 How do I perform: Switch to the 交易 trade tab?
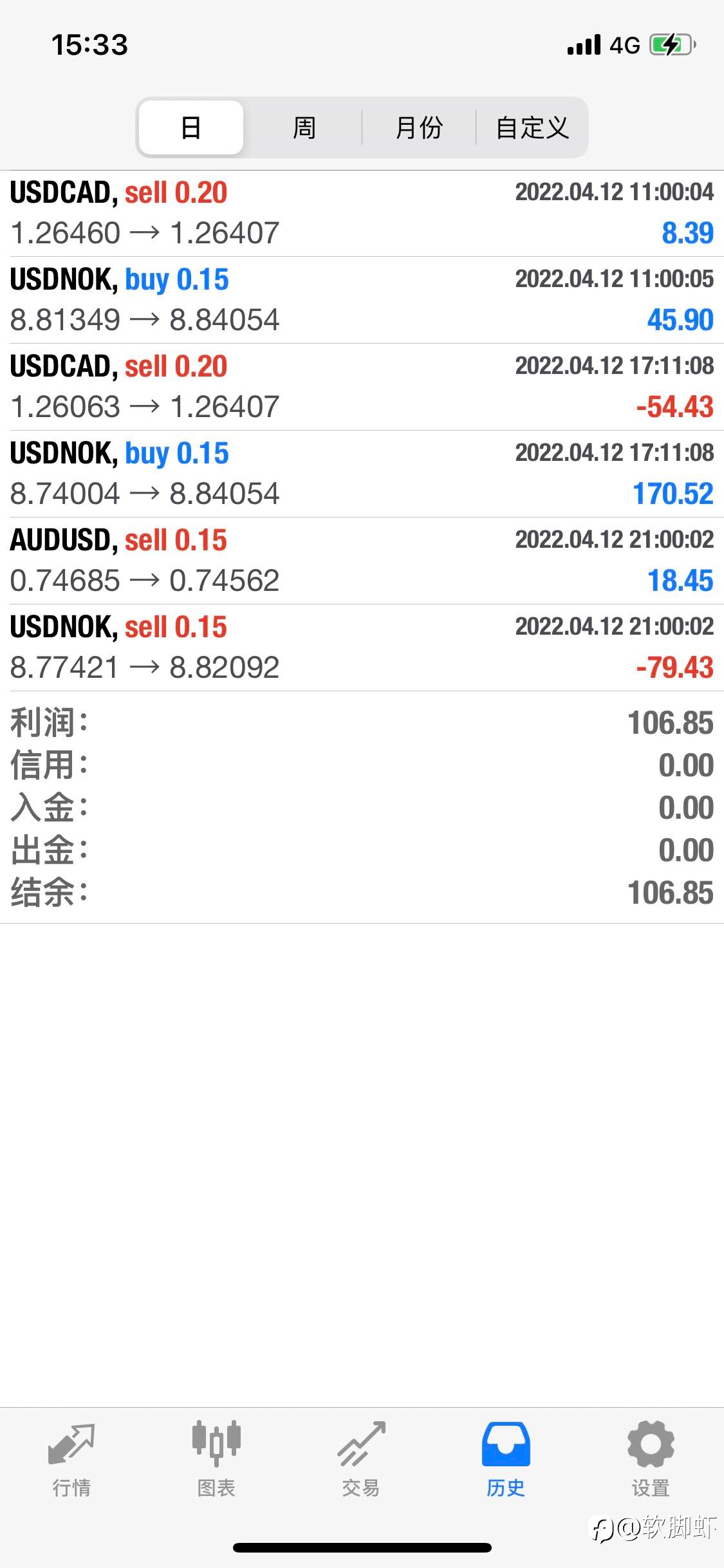tap(361, 1459)
